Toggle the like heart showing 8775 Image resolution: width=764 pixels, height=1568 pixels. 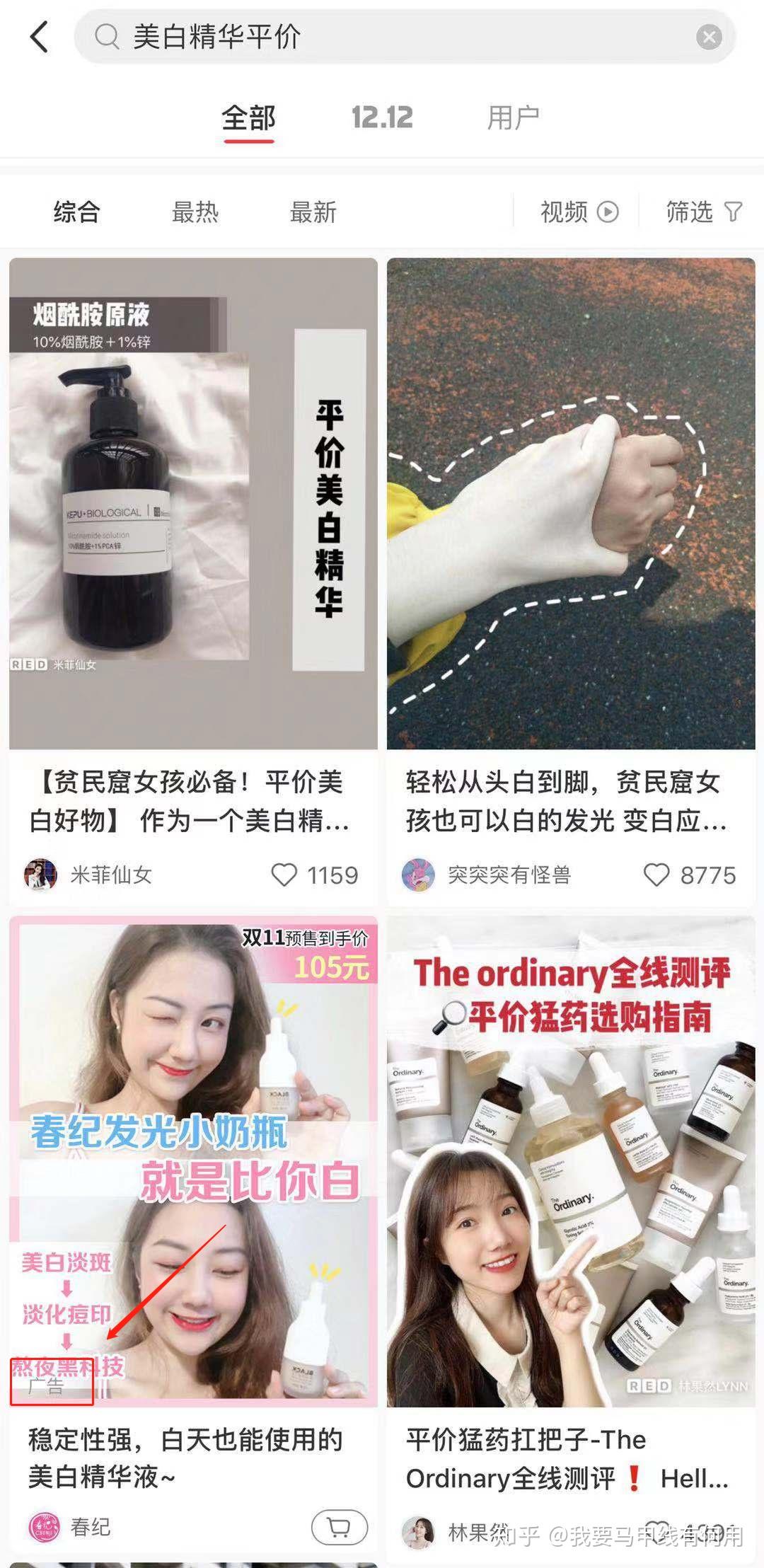pyautogui.click(x=658, y=875)
